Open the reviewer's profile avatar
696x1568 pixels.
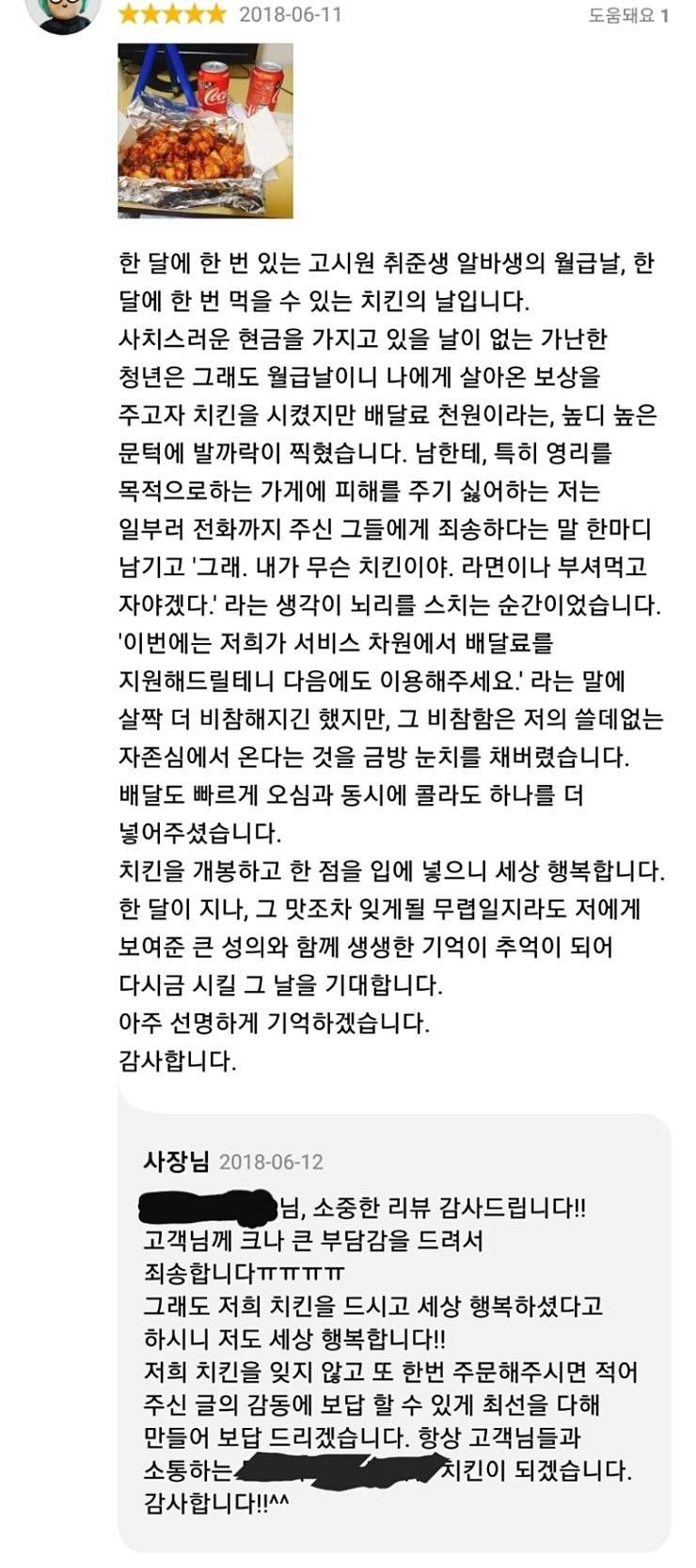tap(64, 13)
